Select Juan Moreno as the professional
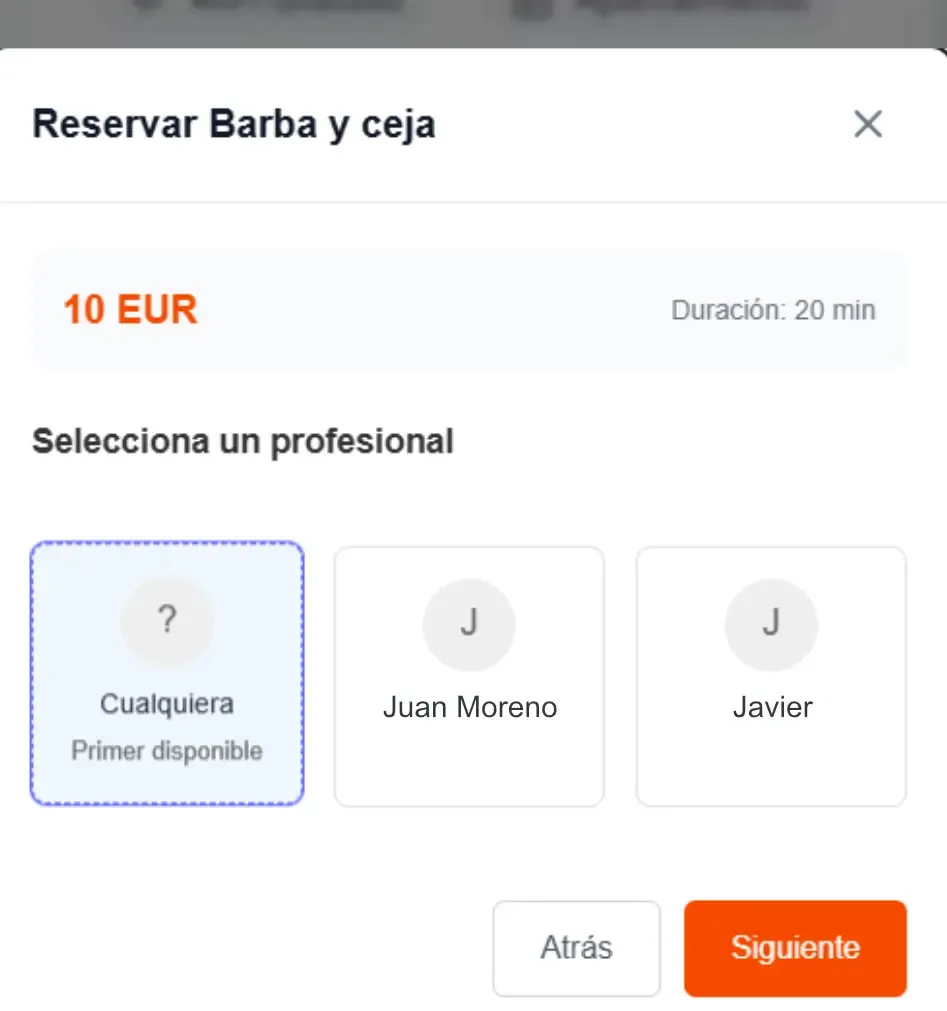Screen dimensions: 947x1011 [469, 676]
